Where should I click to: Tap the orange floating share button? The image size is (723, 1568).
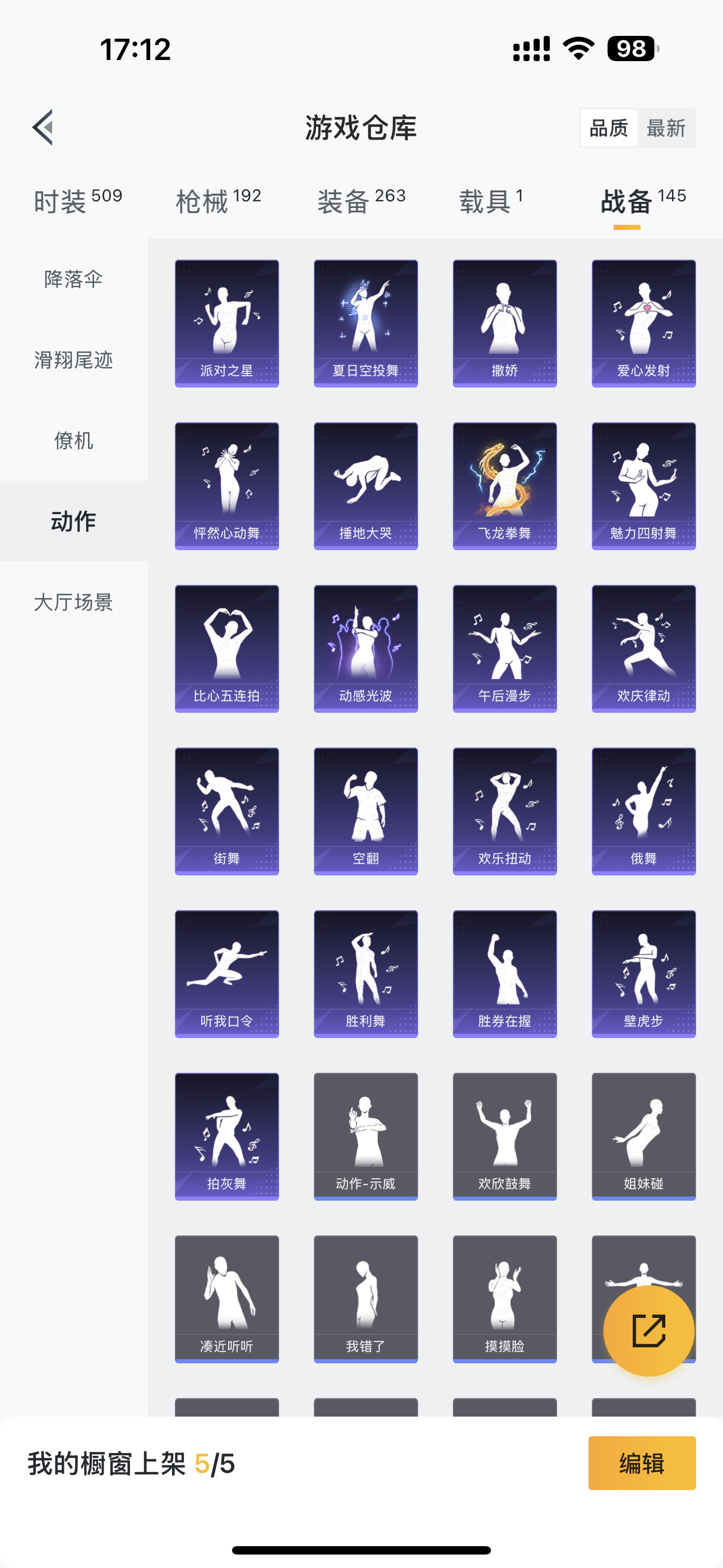pyautogui.click(x=649, y=1331)
